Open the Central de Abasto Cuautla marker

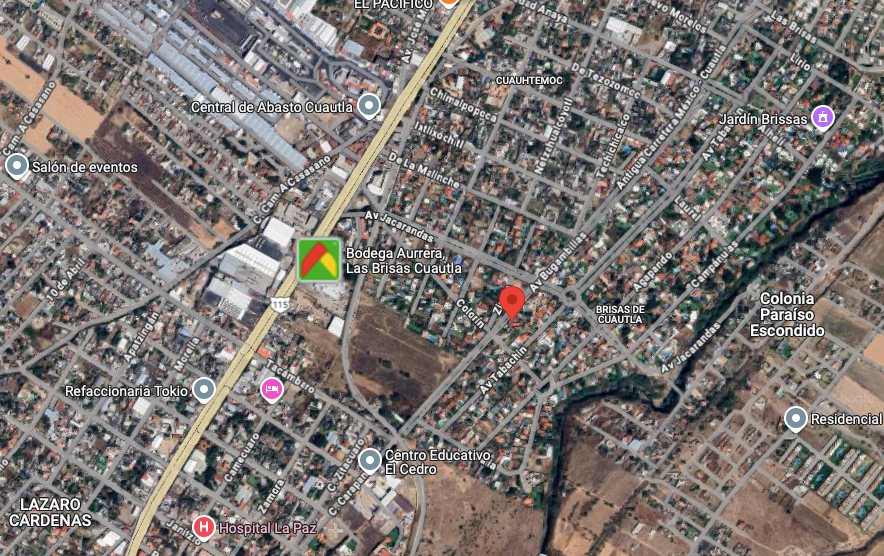[x=369, y=106]
